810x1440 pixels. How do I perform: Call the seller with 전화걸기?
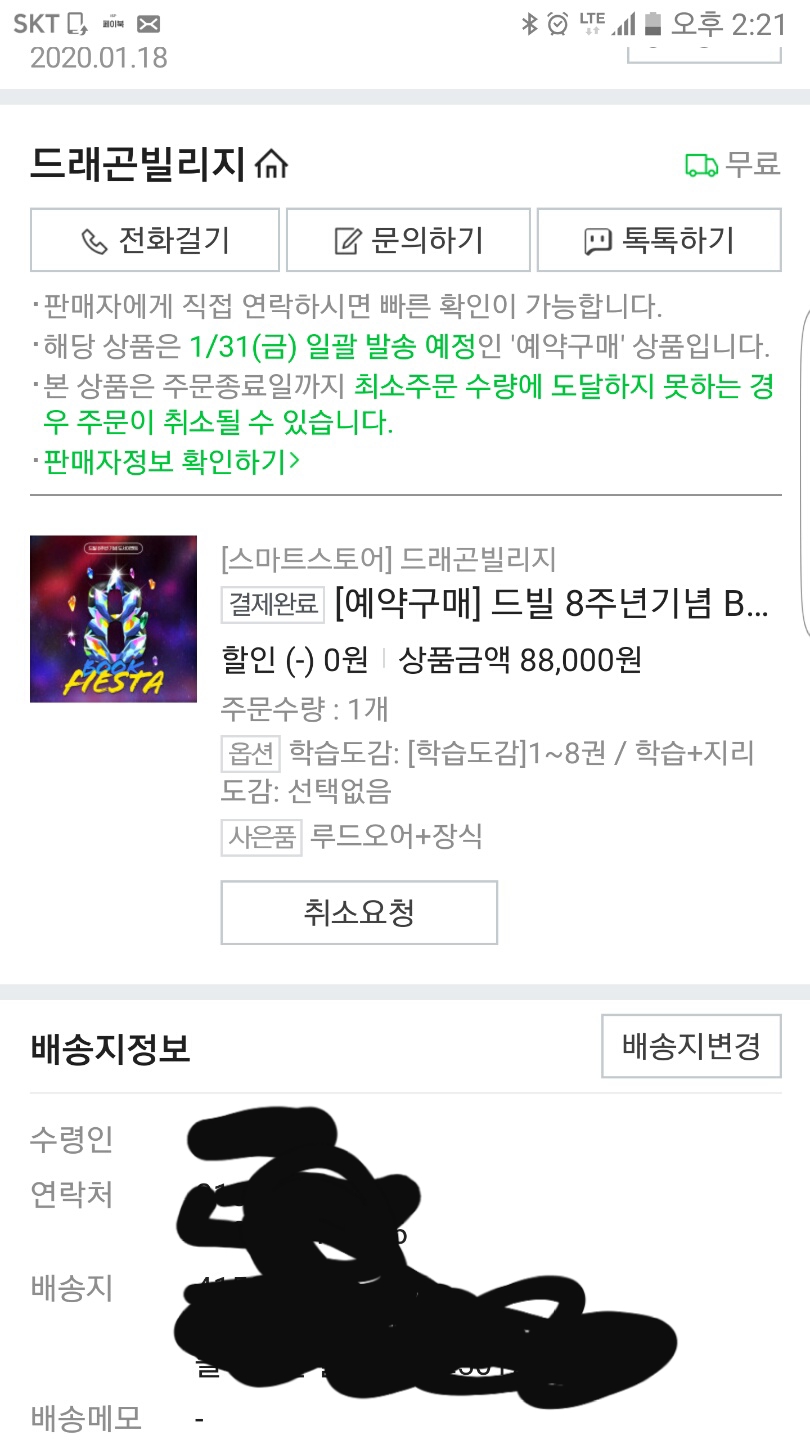[x=155, y=240]
